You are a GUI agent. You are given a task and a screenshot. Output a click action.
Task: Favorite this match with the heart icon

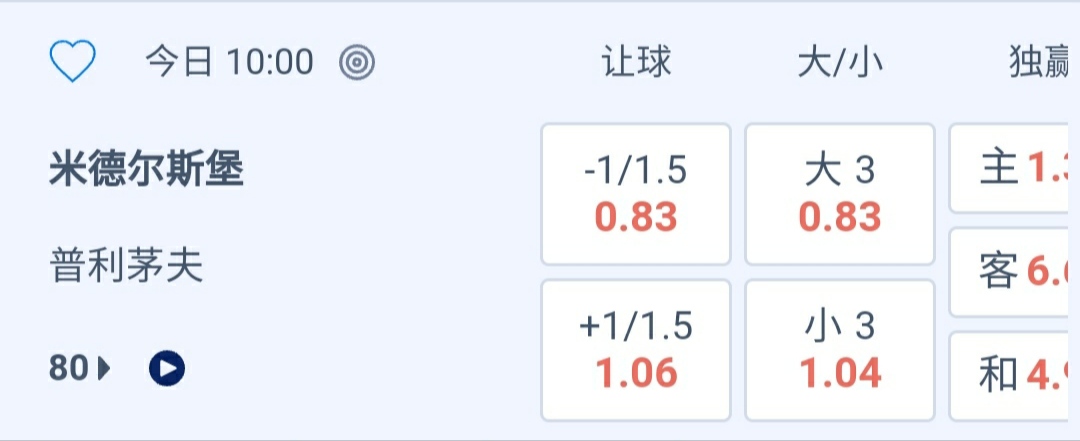click(x=72, y=62)
